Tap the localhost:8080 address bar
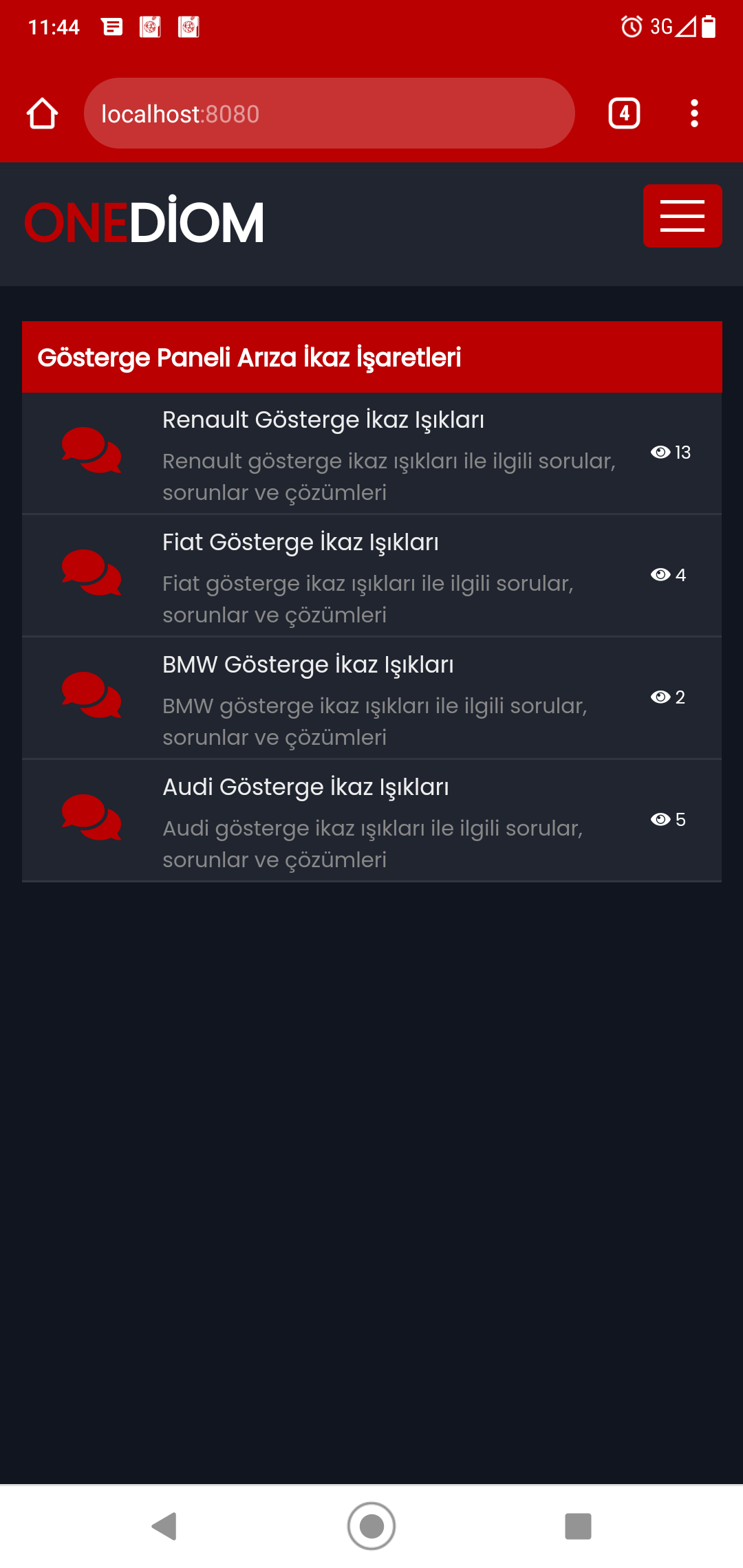 coord(329,113)
